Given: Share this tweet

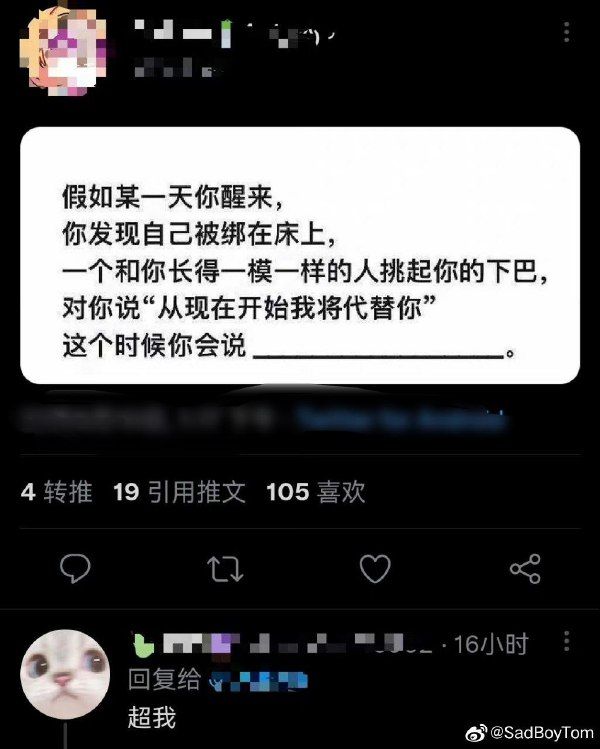Looking at the screenshot, I should [525, 570].
